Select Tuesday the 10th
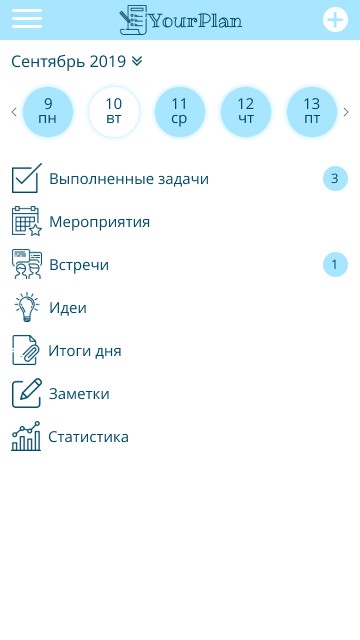360x640 pixels. tap(114, 111)
